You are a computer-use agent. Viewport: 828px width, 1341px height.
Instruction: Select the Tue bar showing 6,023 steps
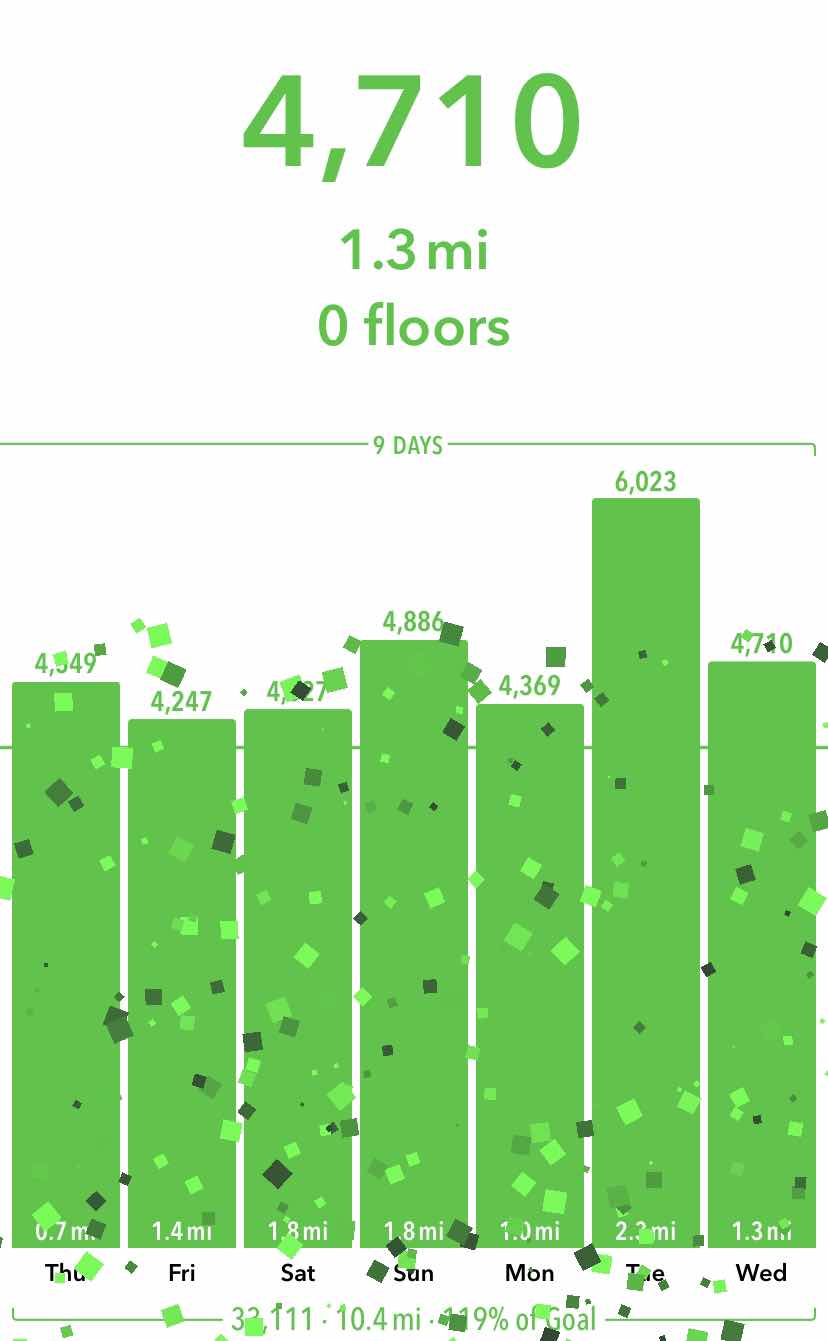pos(646,873)
